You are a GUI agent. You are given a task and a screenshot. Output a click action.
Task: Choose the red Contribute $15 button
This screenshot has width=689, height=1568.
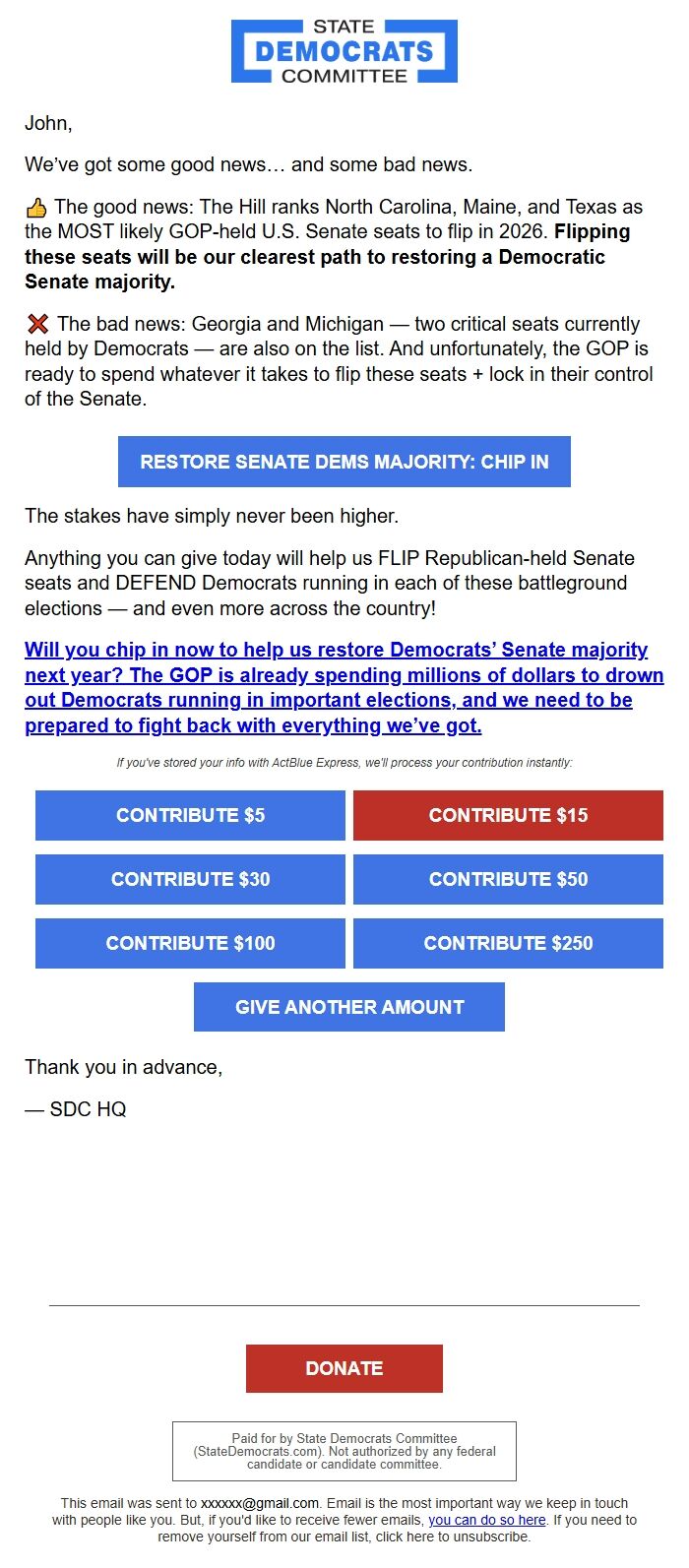pyautogui.click(x=508, y=815)
